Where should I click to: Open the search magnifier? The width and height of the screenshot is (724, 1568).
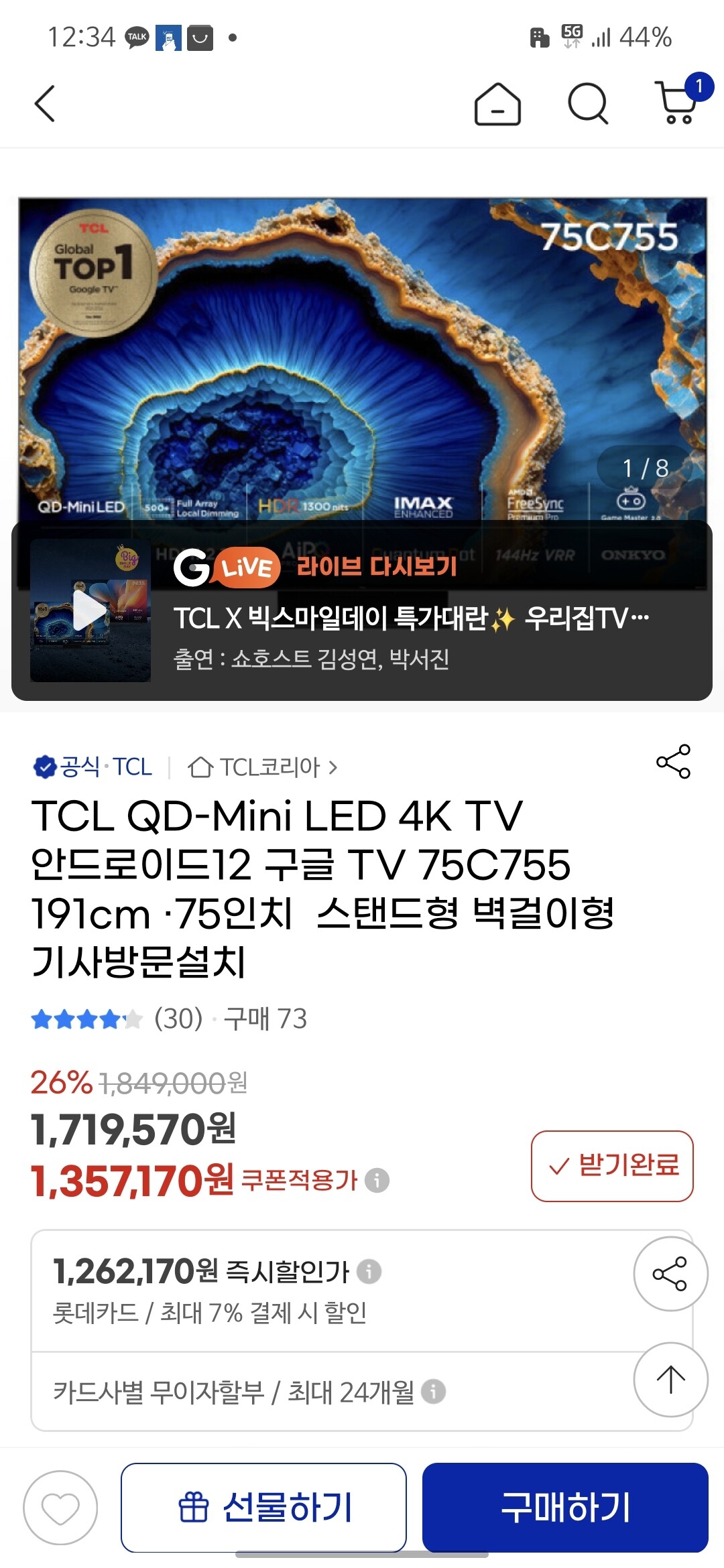coord(587,104)
